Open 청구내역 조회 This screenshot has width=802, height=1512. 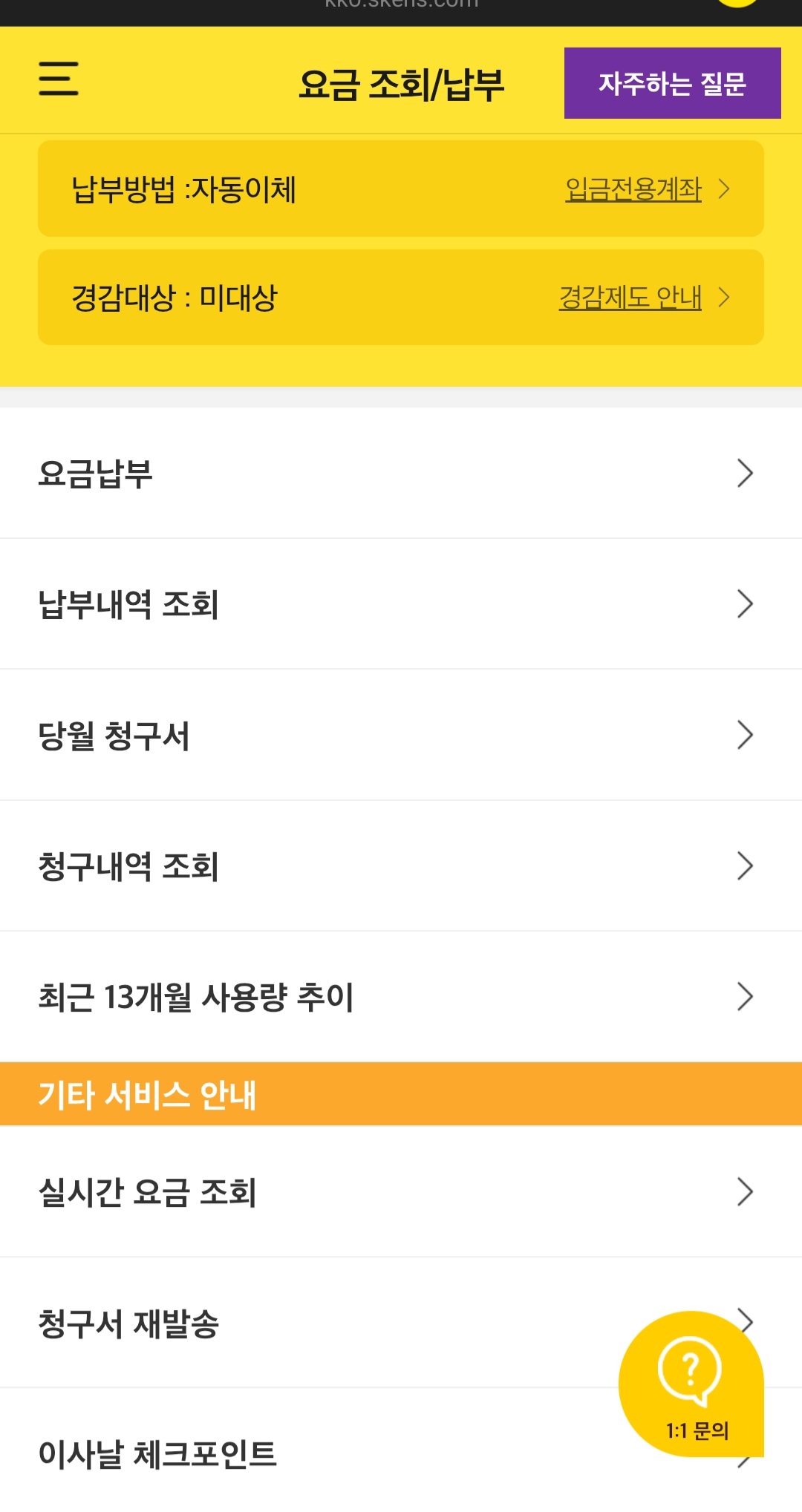[x=401, y=866]
